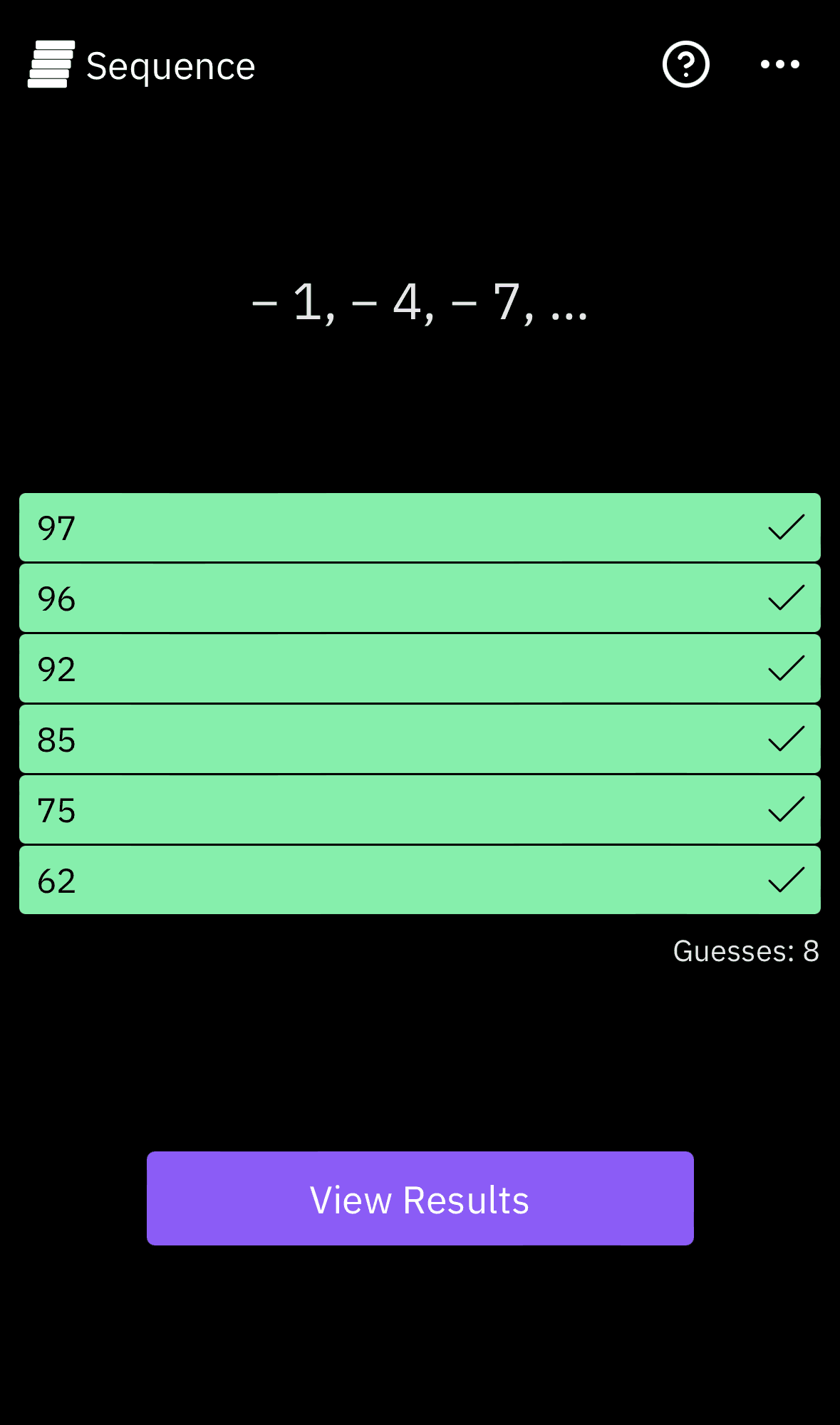Screen dimensions: 840x1425
Task: Select the green 85 guess bar
Action: (420, 740)
